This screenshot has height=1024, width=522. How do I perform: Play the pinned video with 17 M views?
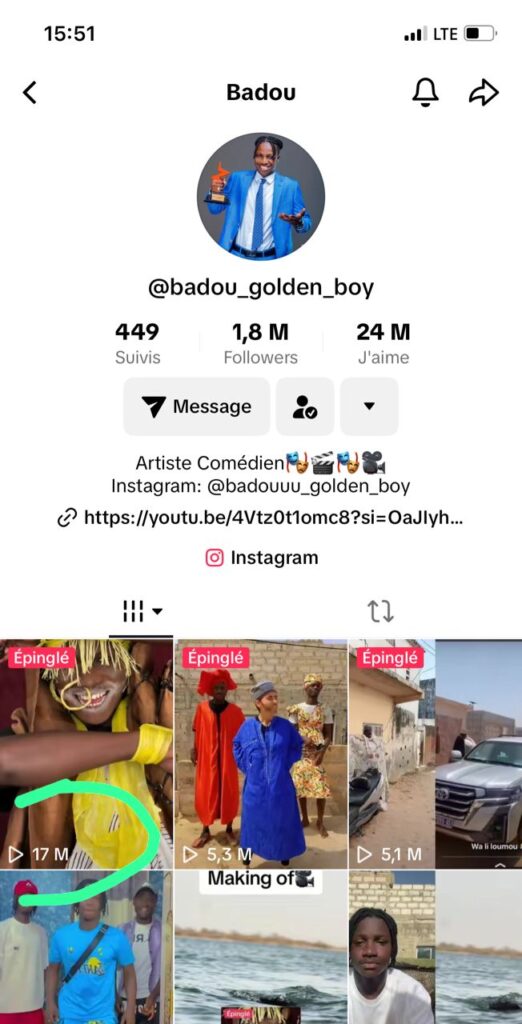tap(86, 754)
